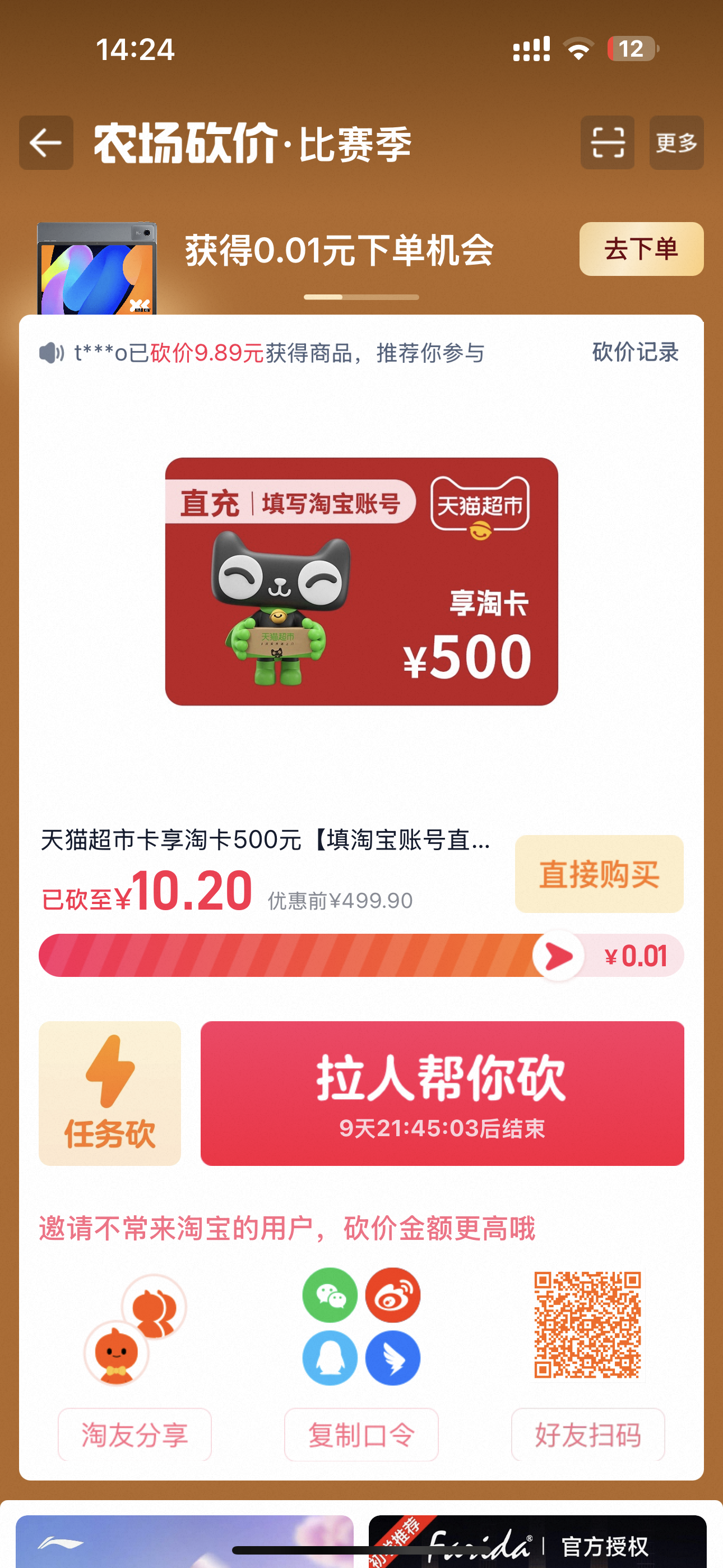This screenshot has height=1568, width=723.
Task: Open 任务砍 tasks
Action: click(110, 1093)
